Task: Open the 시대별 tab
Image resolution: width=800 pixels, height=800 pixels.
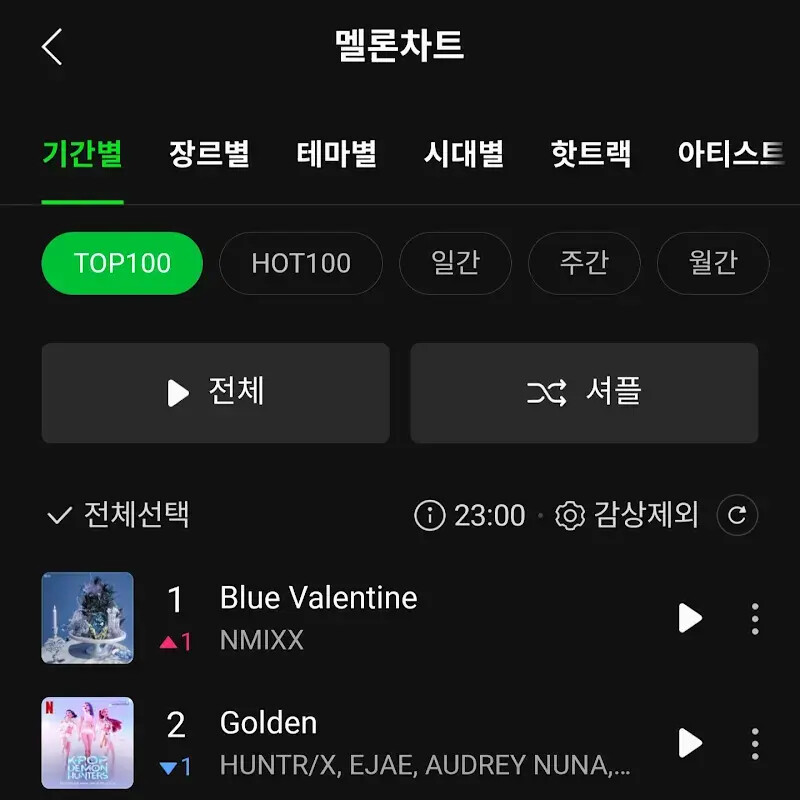Action: 464,154
